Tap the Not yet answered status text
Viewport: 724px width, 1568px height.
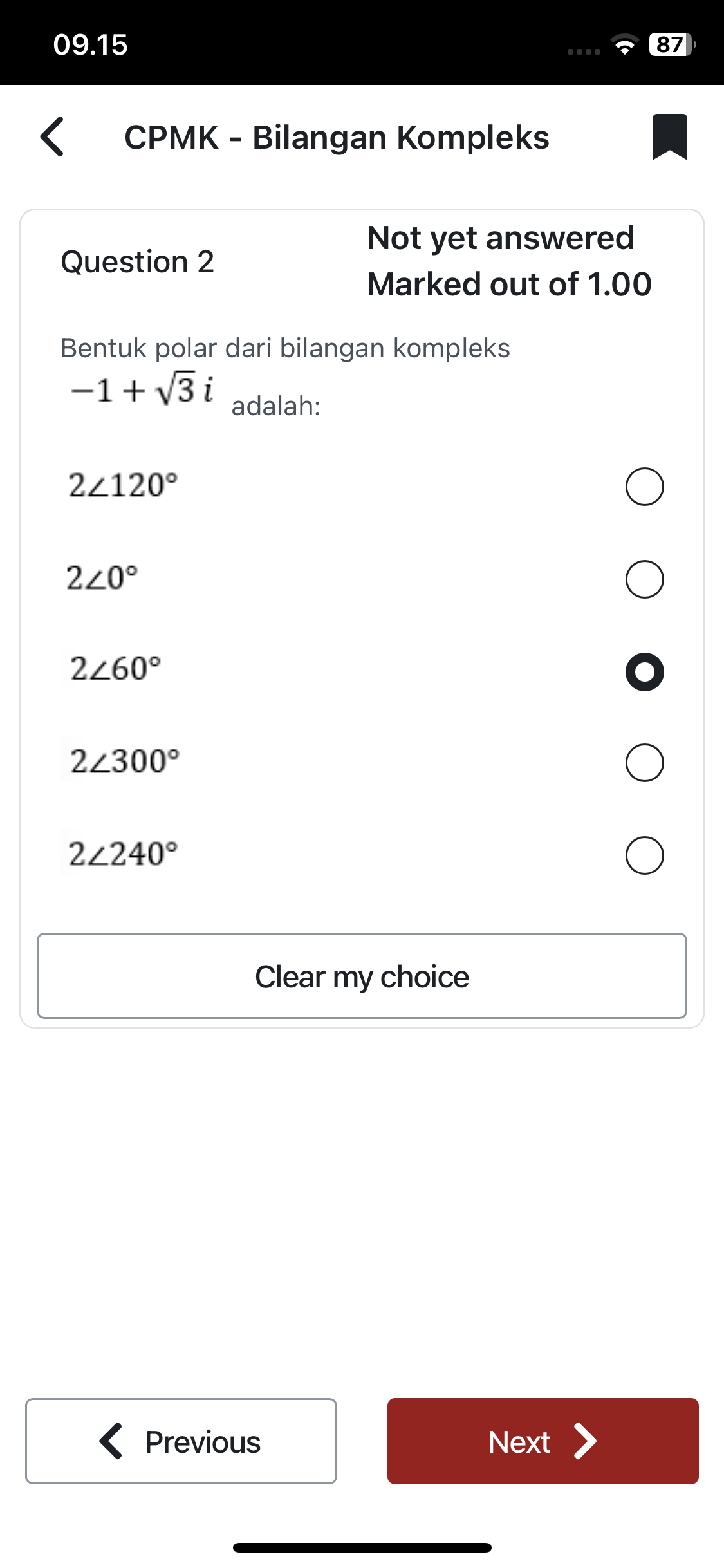point(500,238)
